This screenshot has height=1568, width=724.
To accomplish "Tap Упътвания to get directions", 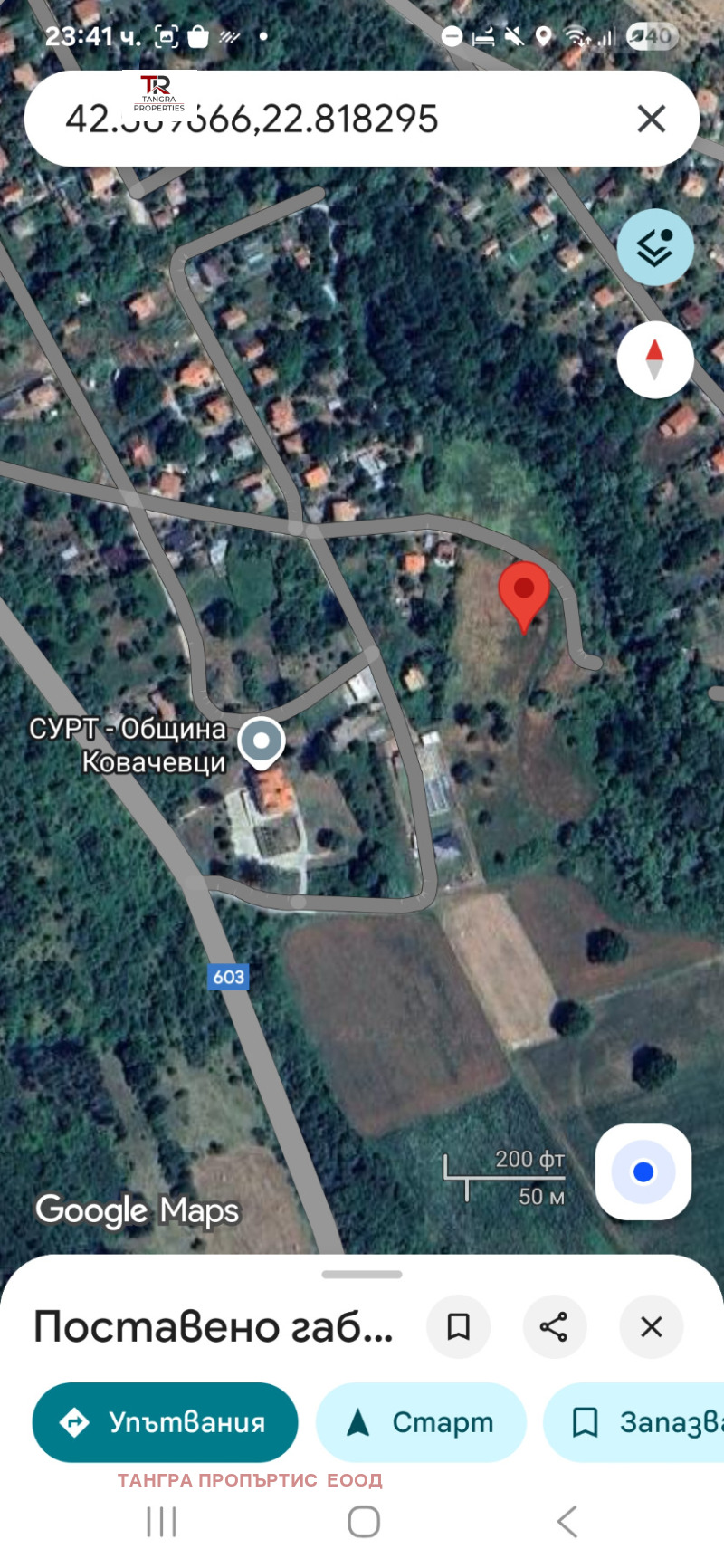I will pyautogui.click(x=165, y=1422).
